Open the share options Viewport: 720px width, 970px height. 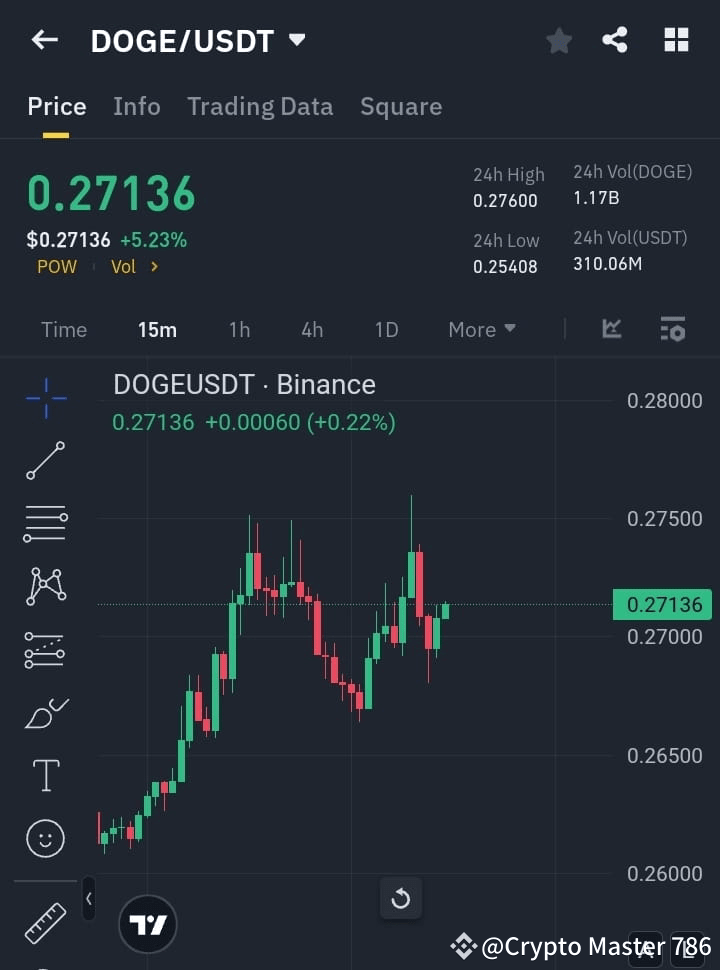(x=615, y=41)
